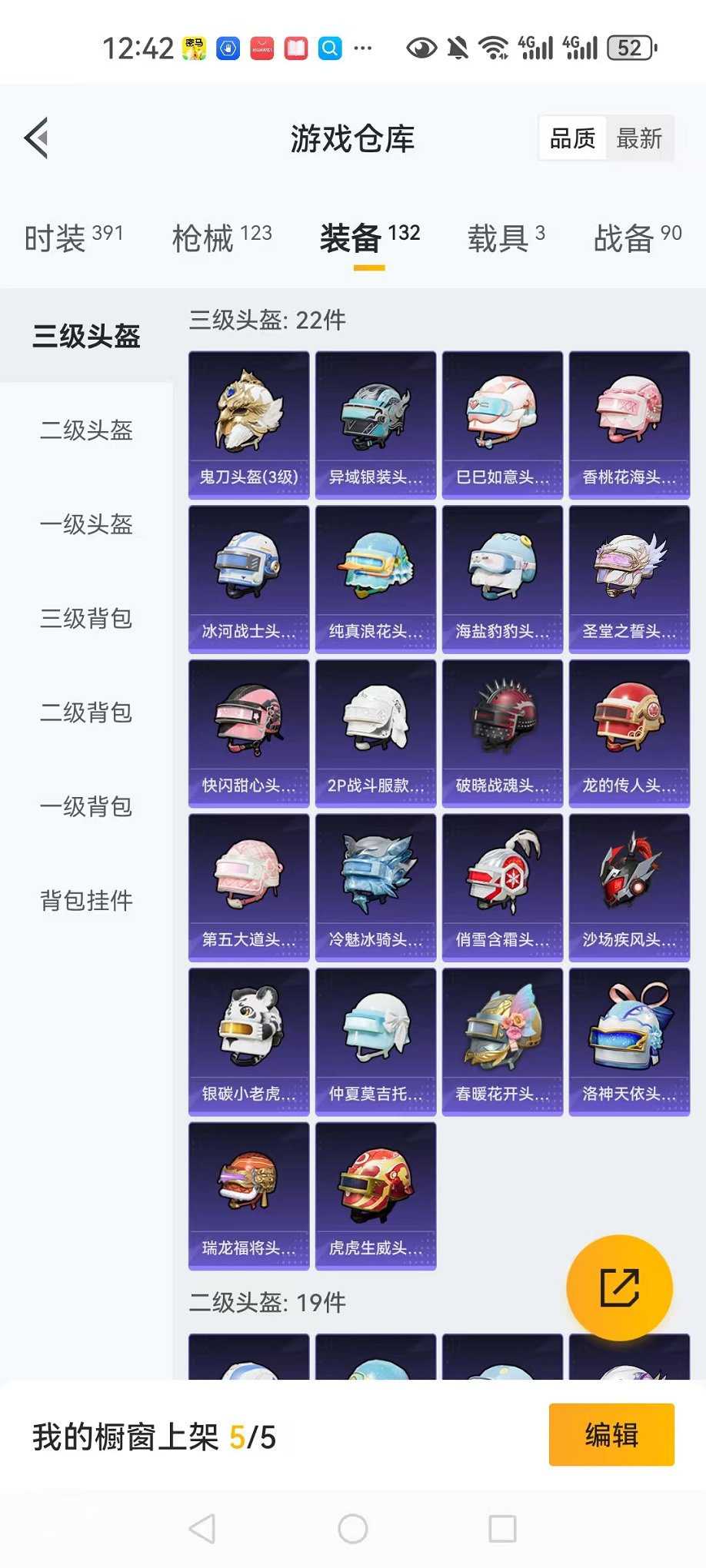View the 沙场疾风 helmet

(x=629, y=888)
